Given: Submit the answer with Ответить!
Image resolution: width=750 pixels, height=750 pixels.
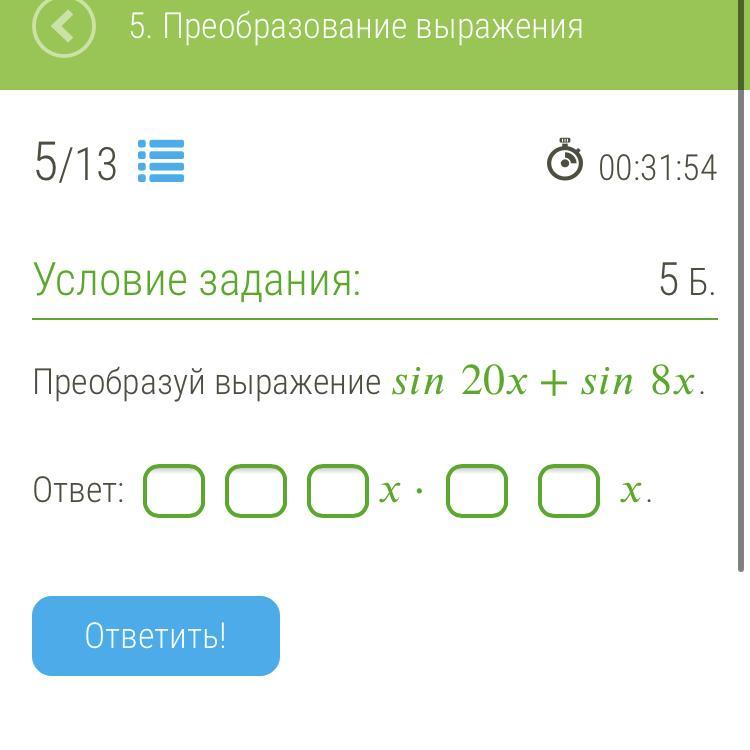Looking at the screenshot, I should point(156,636).
